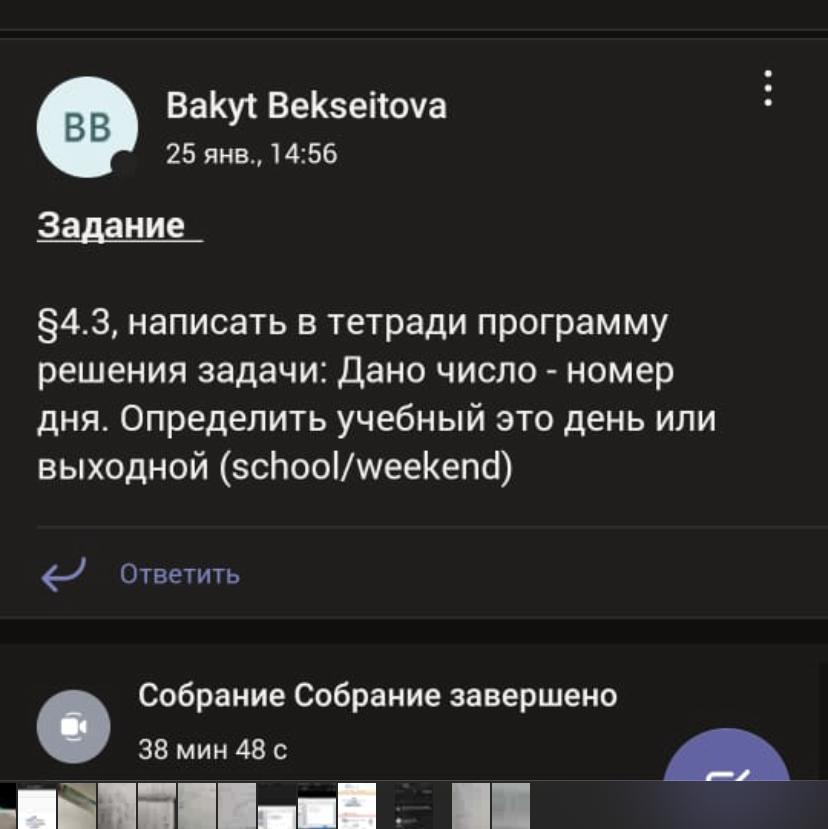This screenshot has height=829, width=828.
Task: Tap Ответить to reply to the post
Action: click(x=178, y=574)
